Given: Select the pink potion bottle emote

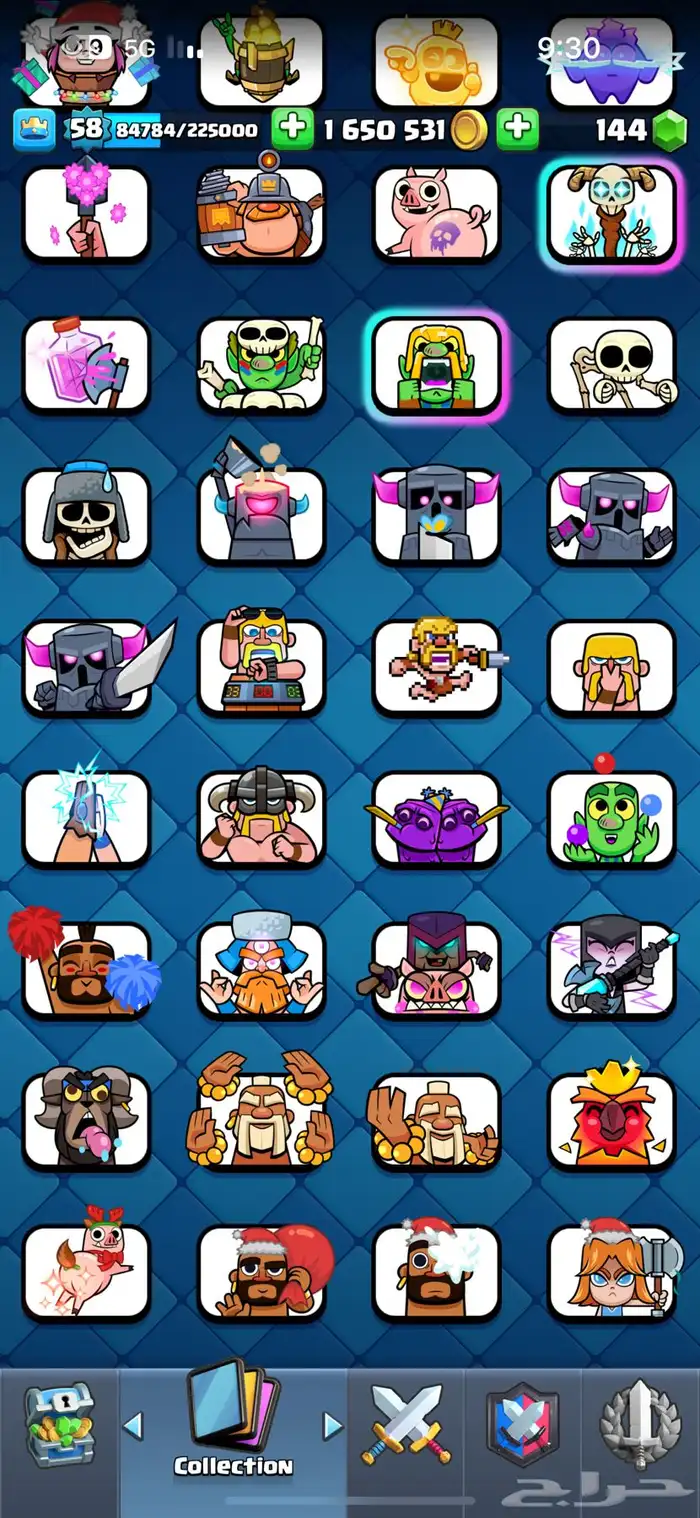Looking at the screenshot, I should click(86, 365).
